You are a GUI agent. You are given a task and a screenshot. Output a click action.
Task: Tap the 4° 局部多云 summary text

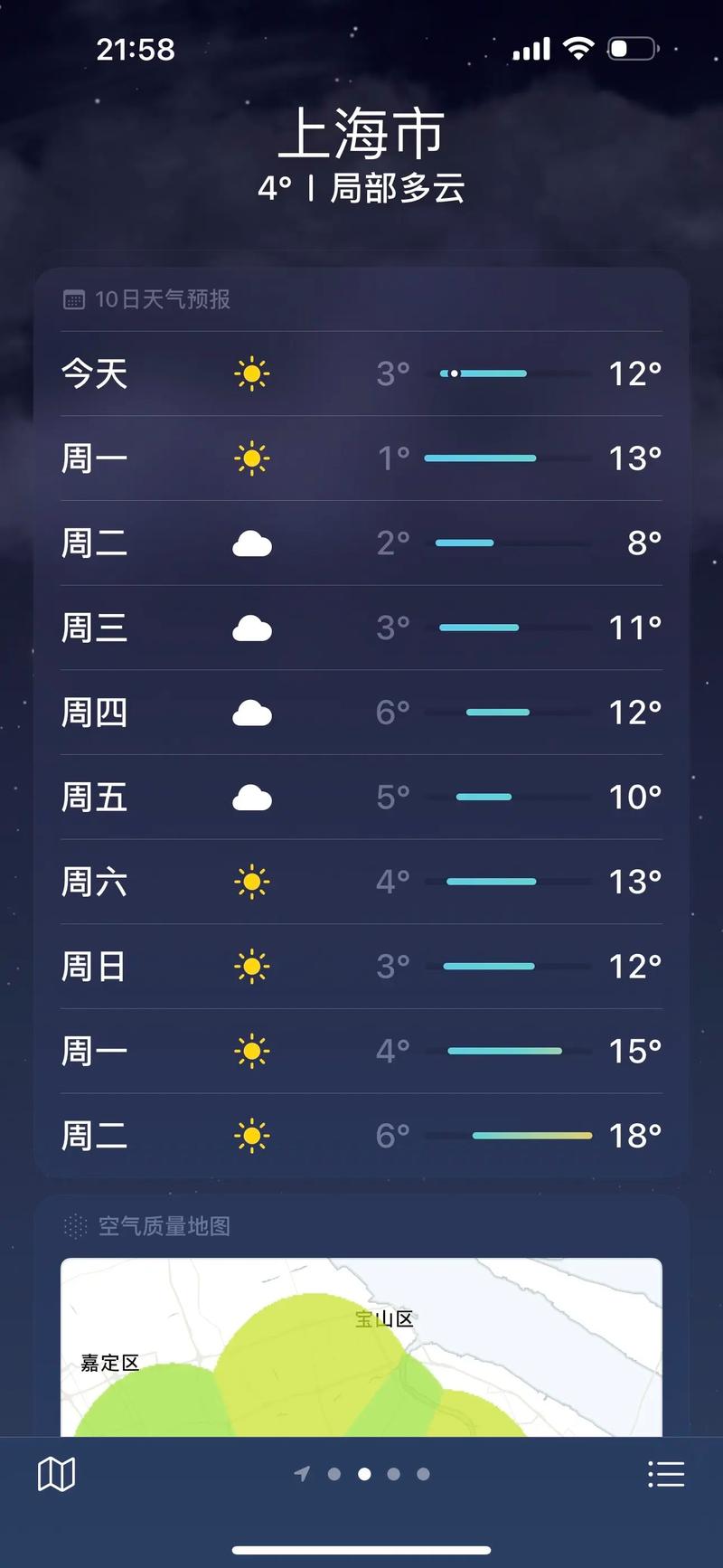click(x=361, y=190)
